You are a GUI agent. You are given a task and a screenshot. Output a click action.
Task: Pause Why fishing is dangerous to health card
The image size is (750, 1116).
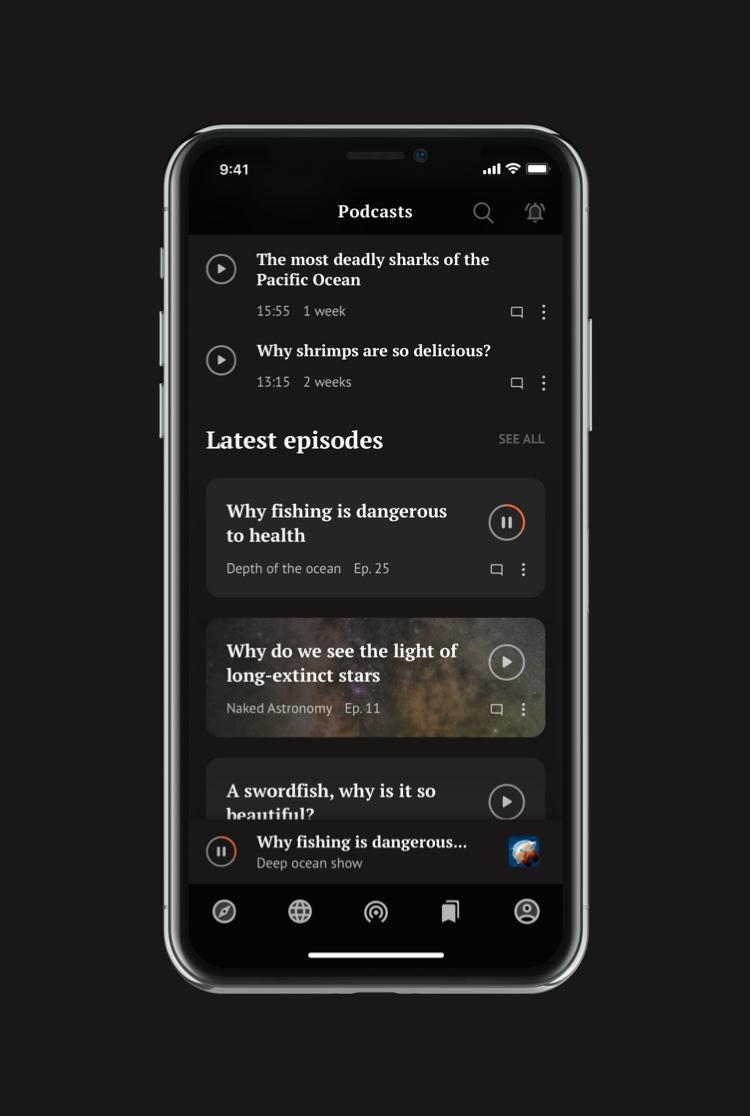[506, 522]
